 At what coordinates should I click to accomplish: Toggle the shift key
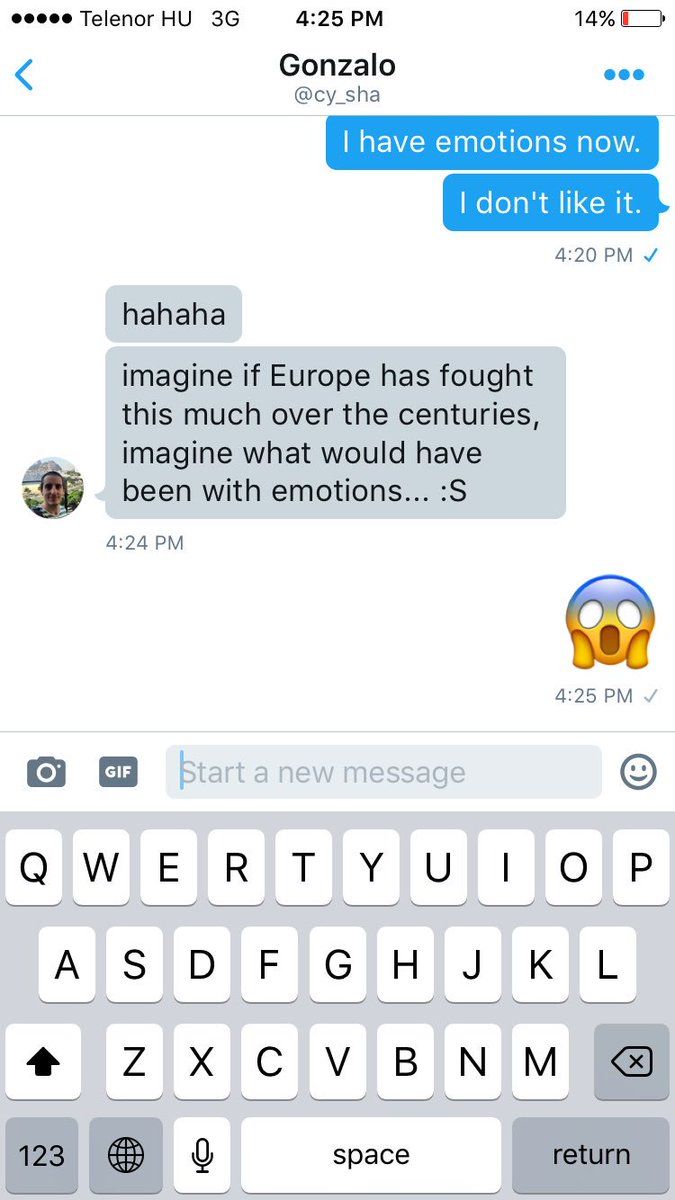click(x=42, y=1062)
